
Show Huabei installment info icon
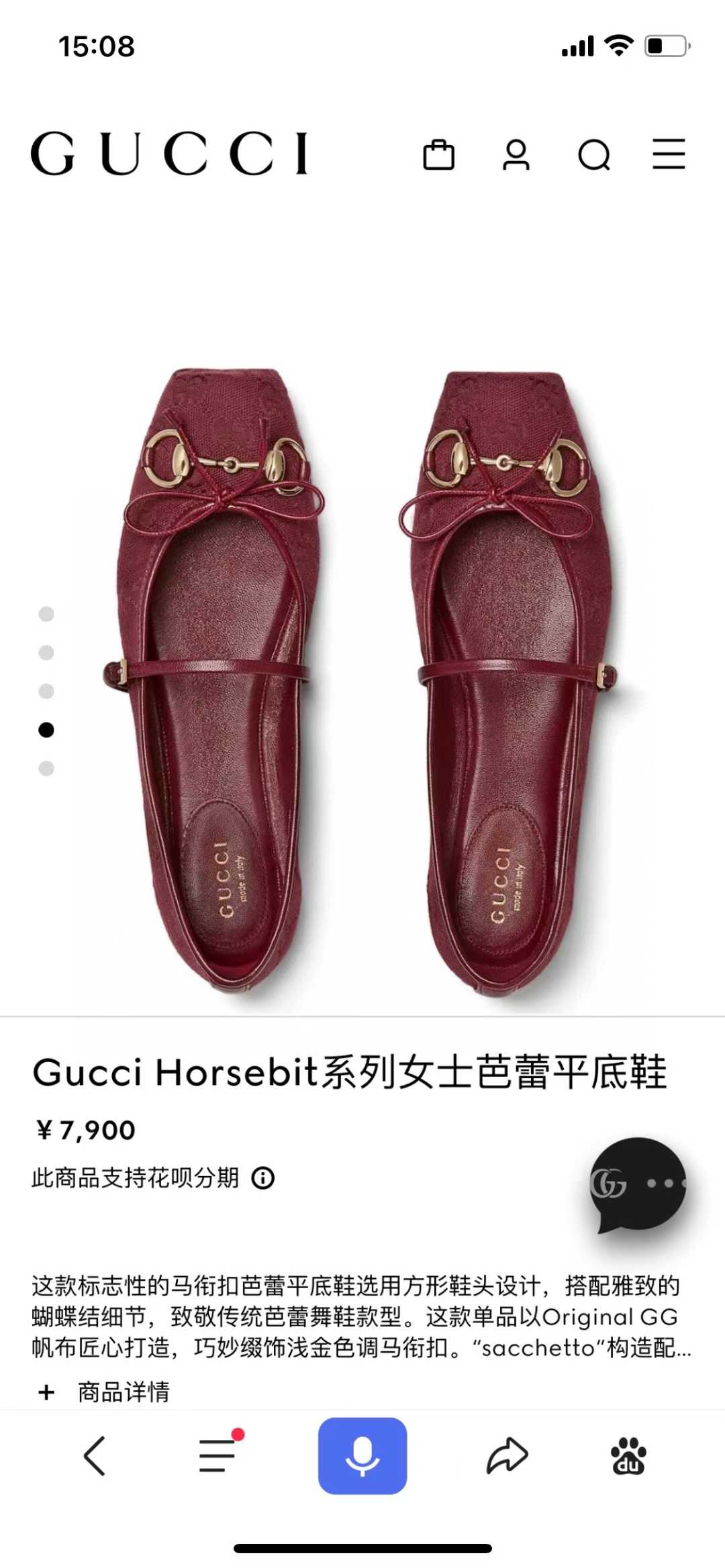pyautogui.click(x=263, y=1178)
